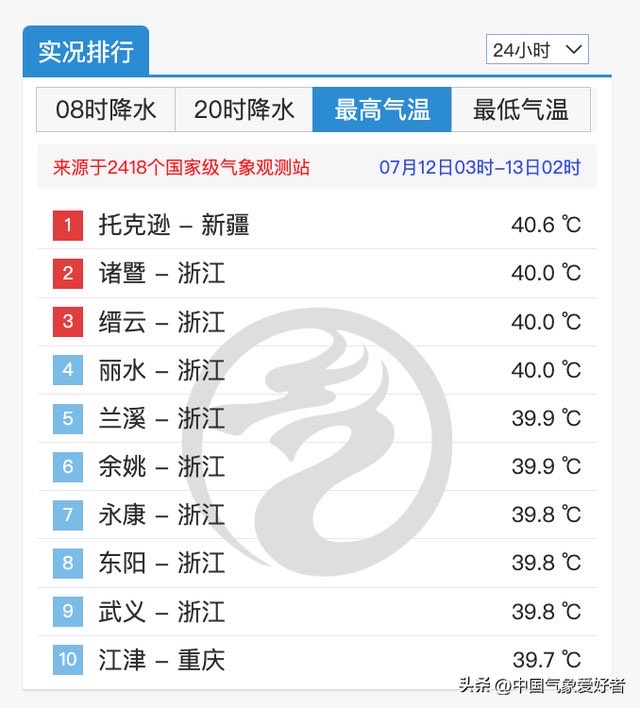640x708 pixels.
Task: View the 最低气温 ranking tab
Action: click(x=520, y=110)
